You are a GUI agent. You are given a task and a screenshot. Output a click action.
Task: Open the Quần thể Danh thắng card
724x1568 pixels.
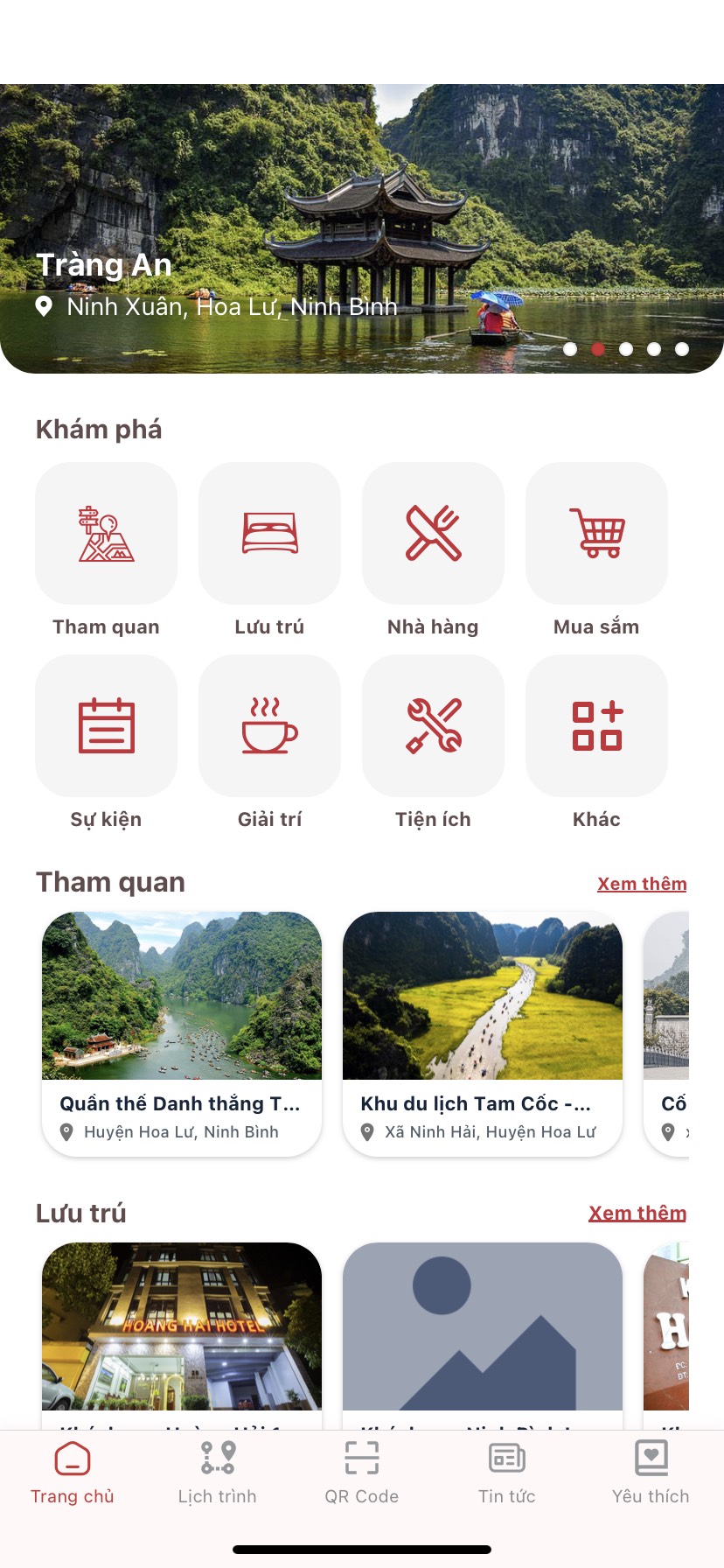(182, 1032)
